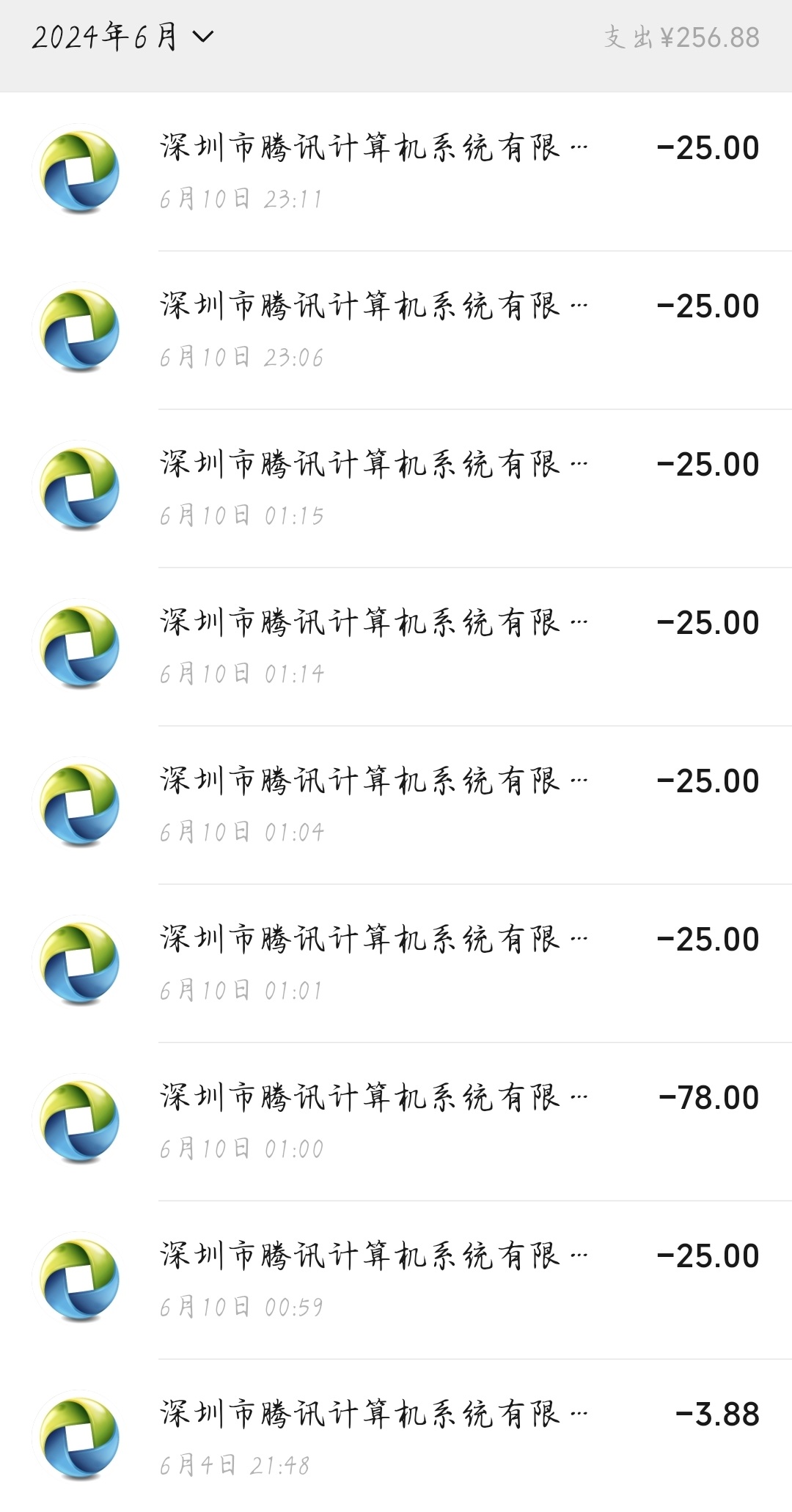The height and width of the screenshot is (1512, 792).
Task: Open the -78.00 payment at 6月10日 01:00
Action: [396, 1121]
